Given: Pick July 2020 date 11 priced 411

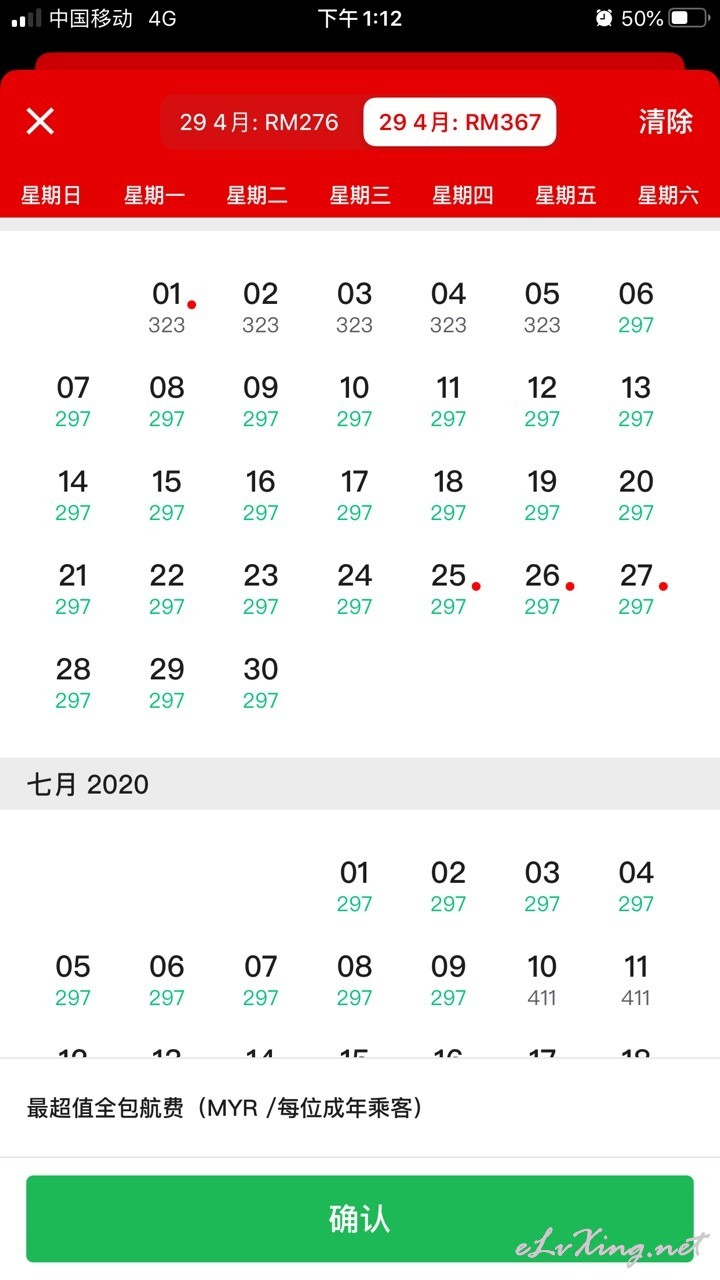Looking at the screenshot, I should pyautogui.click(x=636, y=980).
